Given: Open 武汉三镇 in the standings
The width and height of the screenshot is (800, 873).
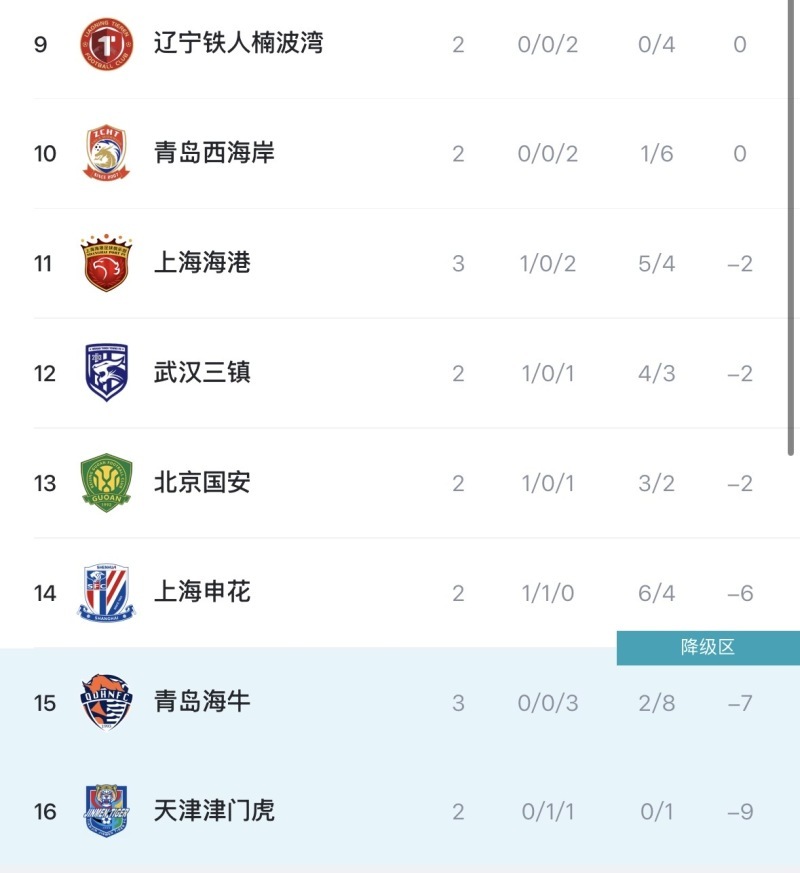Looking at the screenshot, I should [202, 373].
